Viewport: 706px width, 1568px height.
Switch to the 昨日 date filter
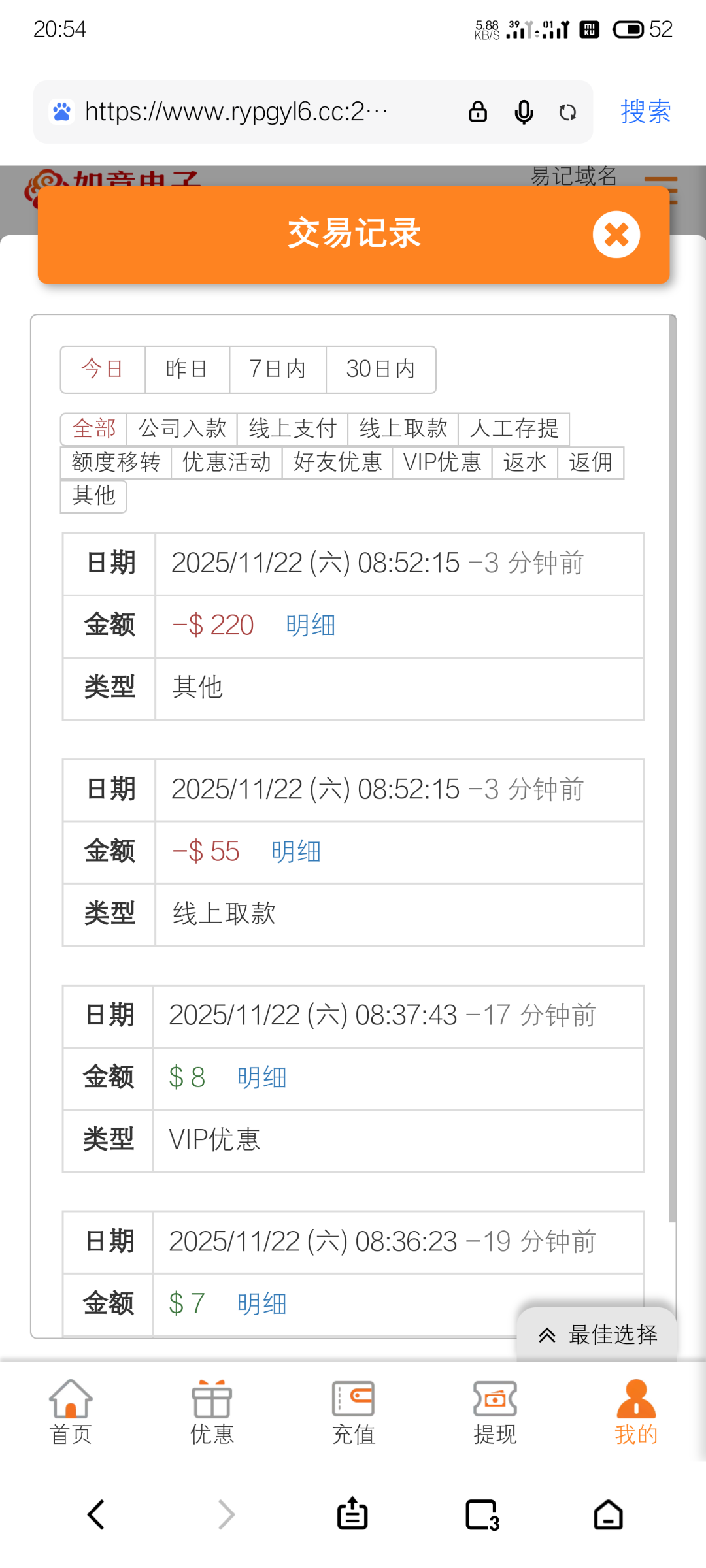coord(187,369)
